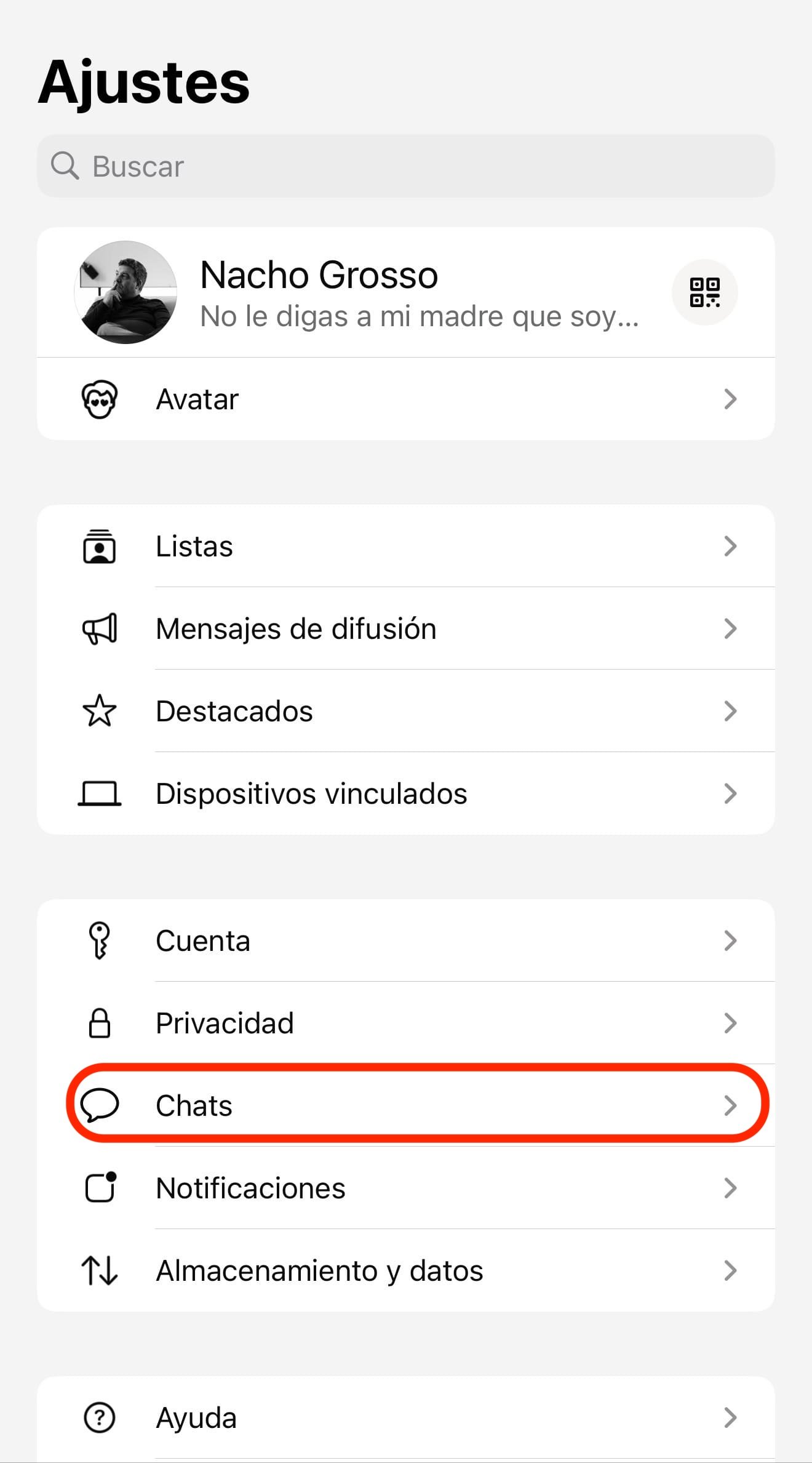This screenshot has width=812, height=1463.
Task: Open the QR code button
Action: tap(704, 292)
